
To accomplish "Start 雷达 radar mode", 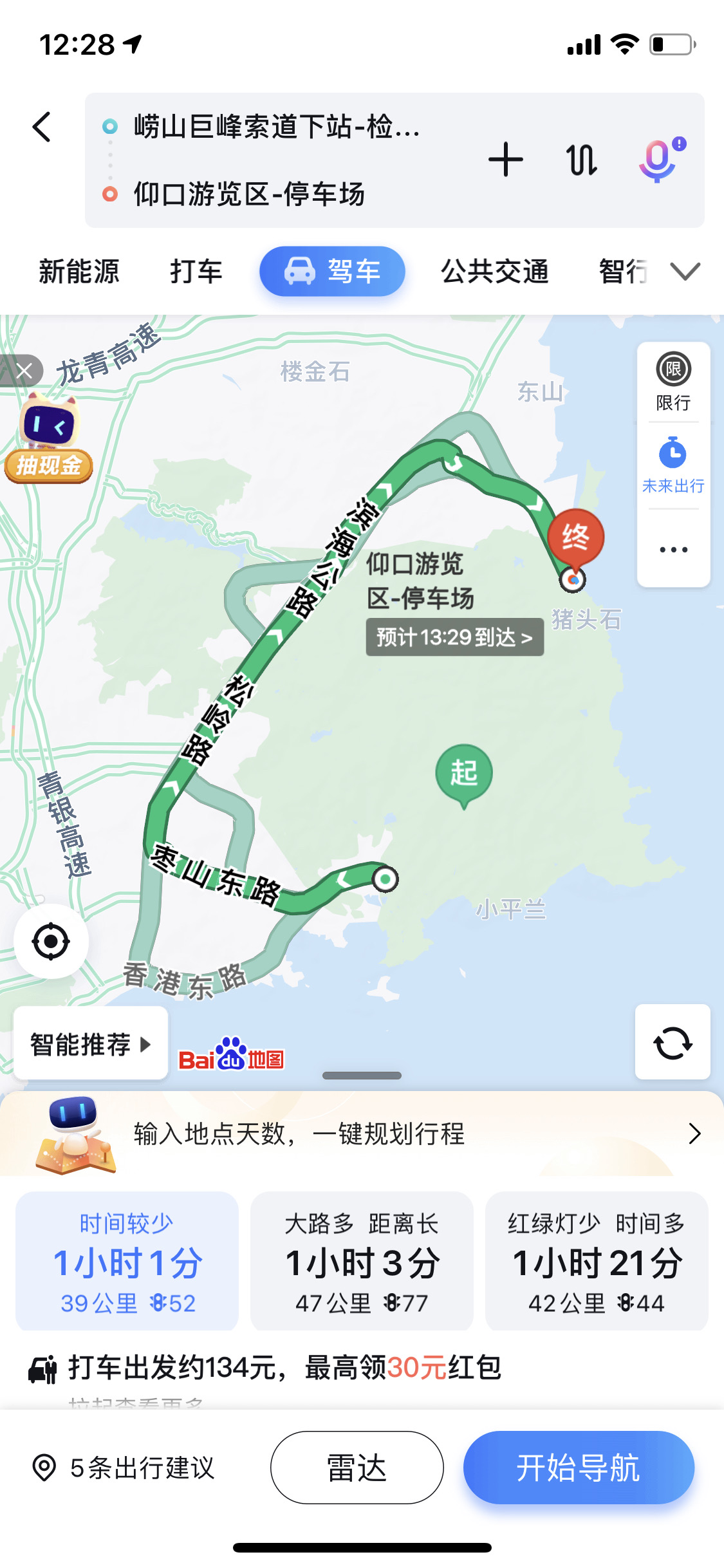I will tap(357, 1468).
